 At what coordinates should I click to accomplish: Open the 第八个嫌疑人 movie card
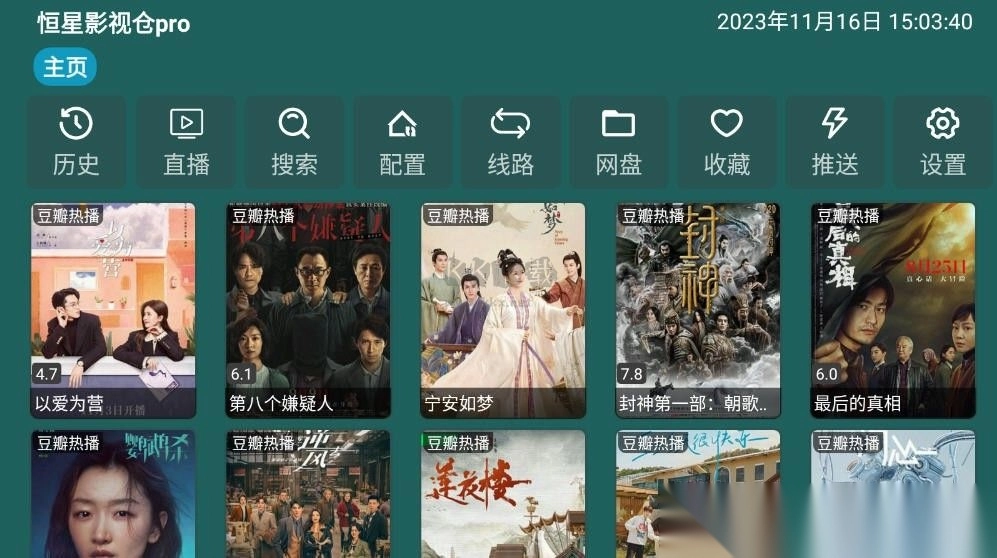tap(308, 310)
